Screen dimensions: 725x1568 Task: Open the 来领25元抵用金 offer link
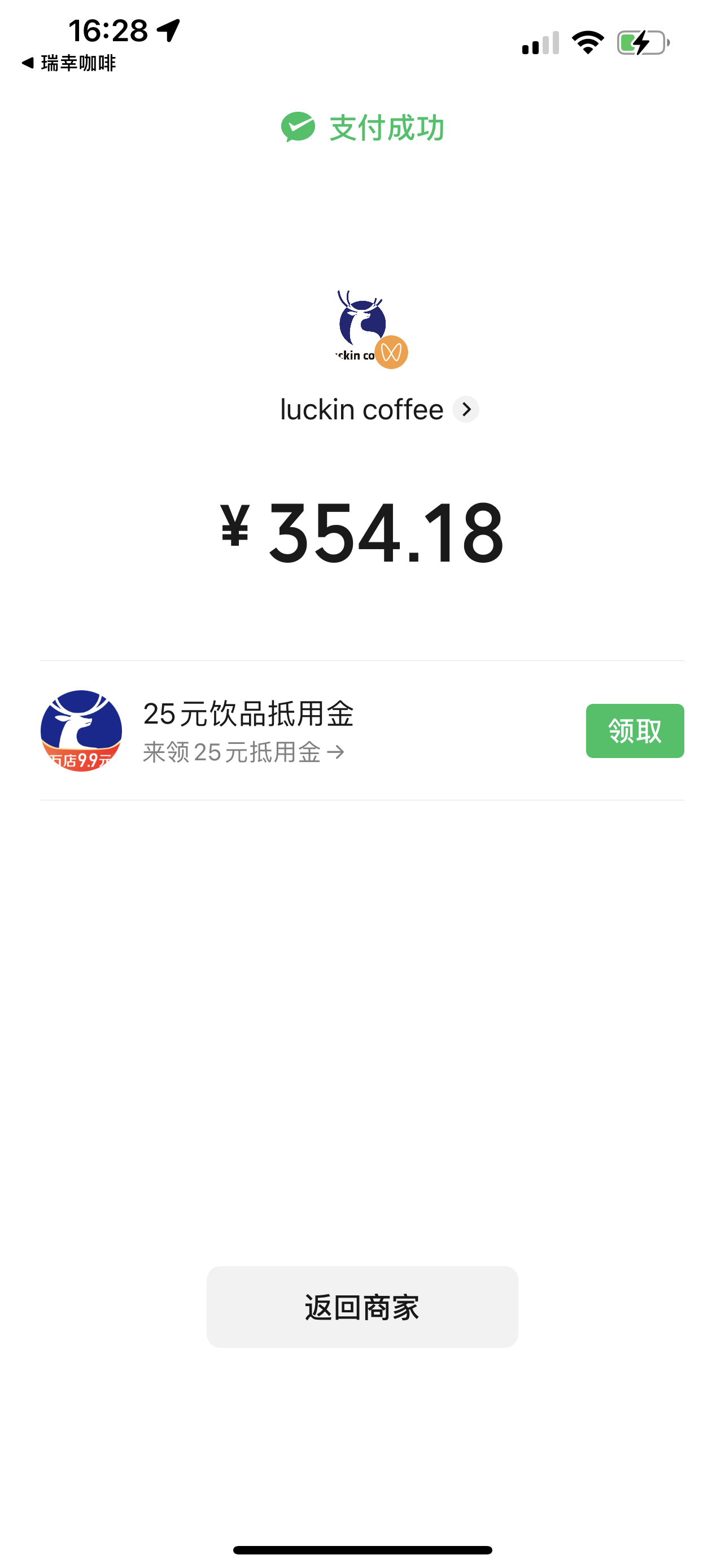click(x=243, y=752)
